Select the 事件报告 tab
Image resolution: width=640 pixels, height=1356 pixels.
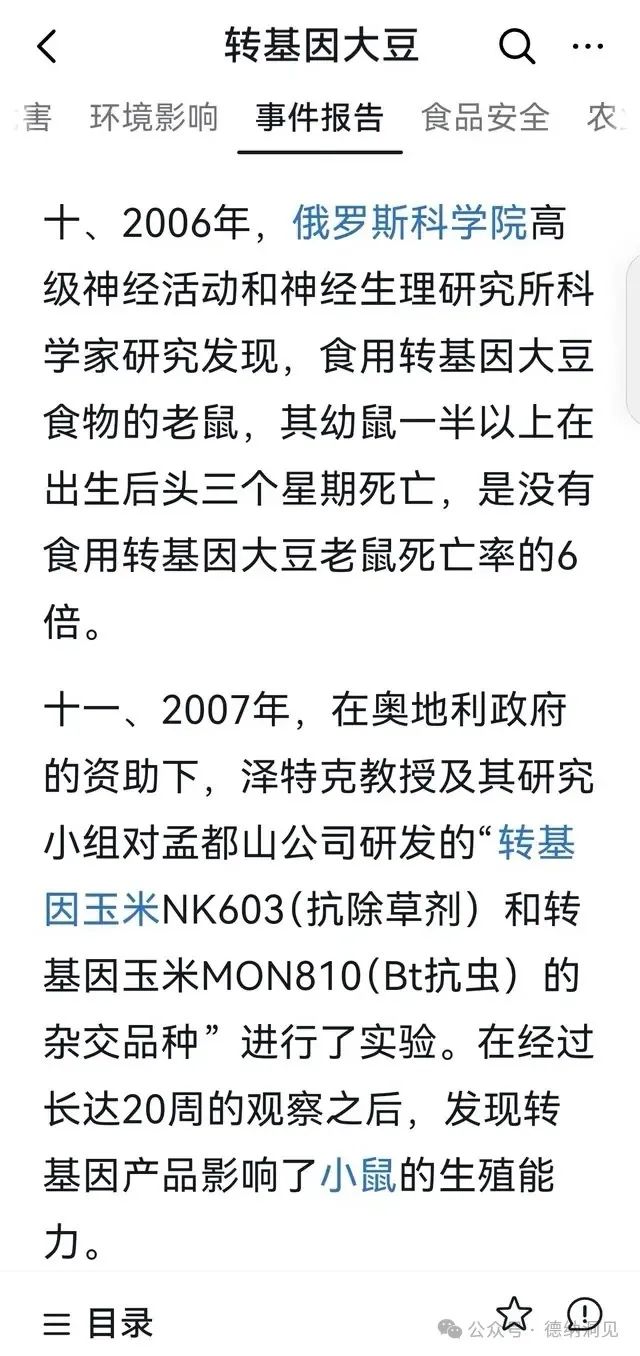(319, 117)
